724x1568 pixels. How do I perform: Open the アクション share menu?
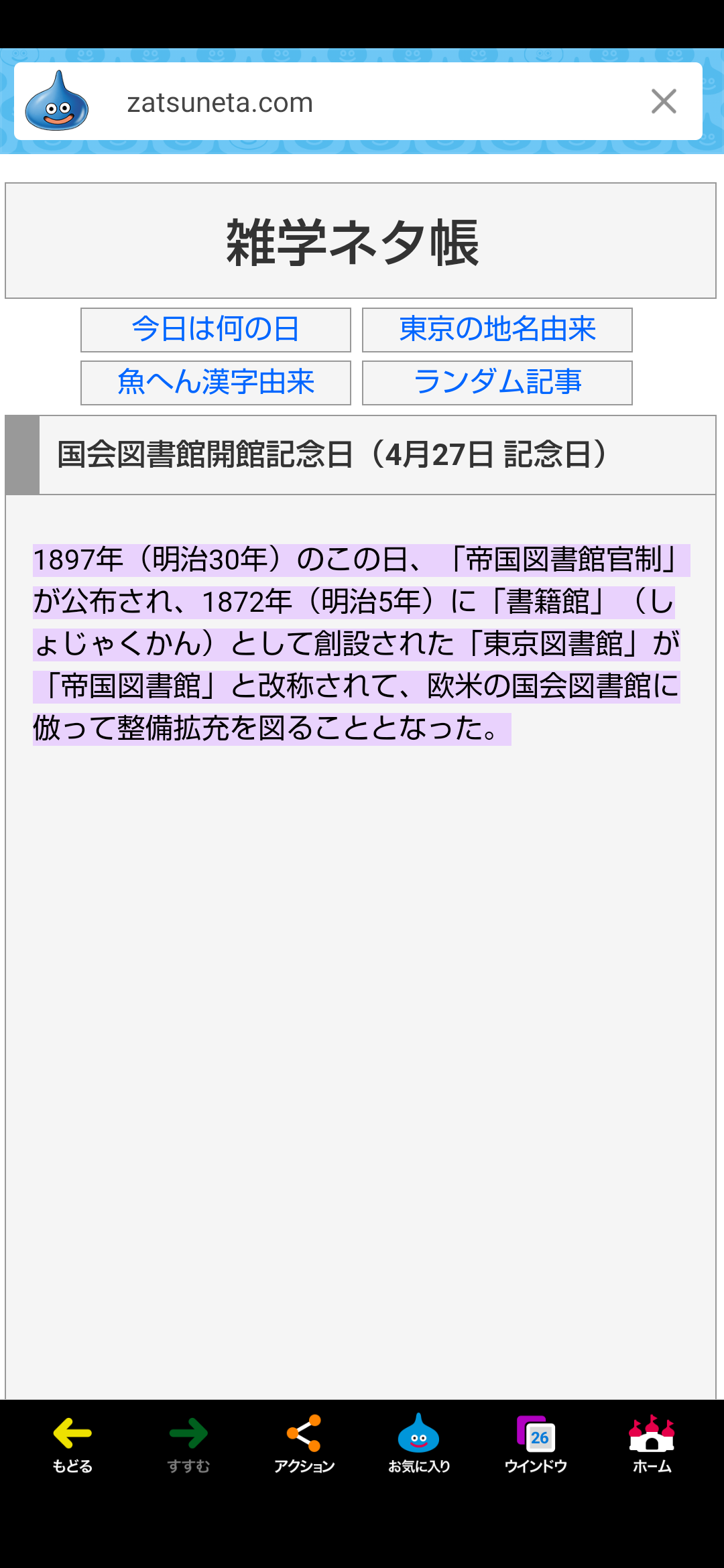tap(304, 1444)
